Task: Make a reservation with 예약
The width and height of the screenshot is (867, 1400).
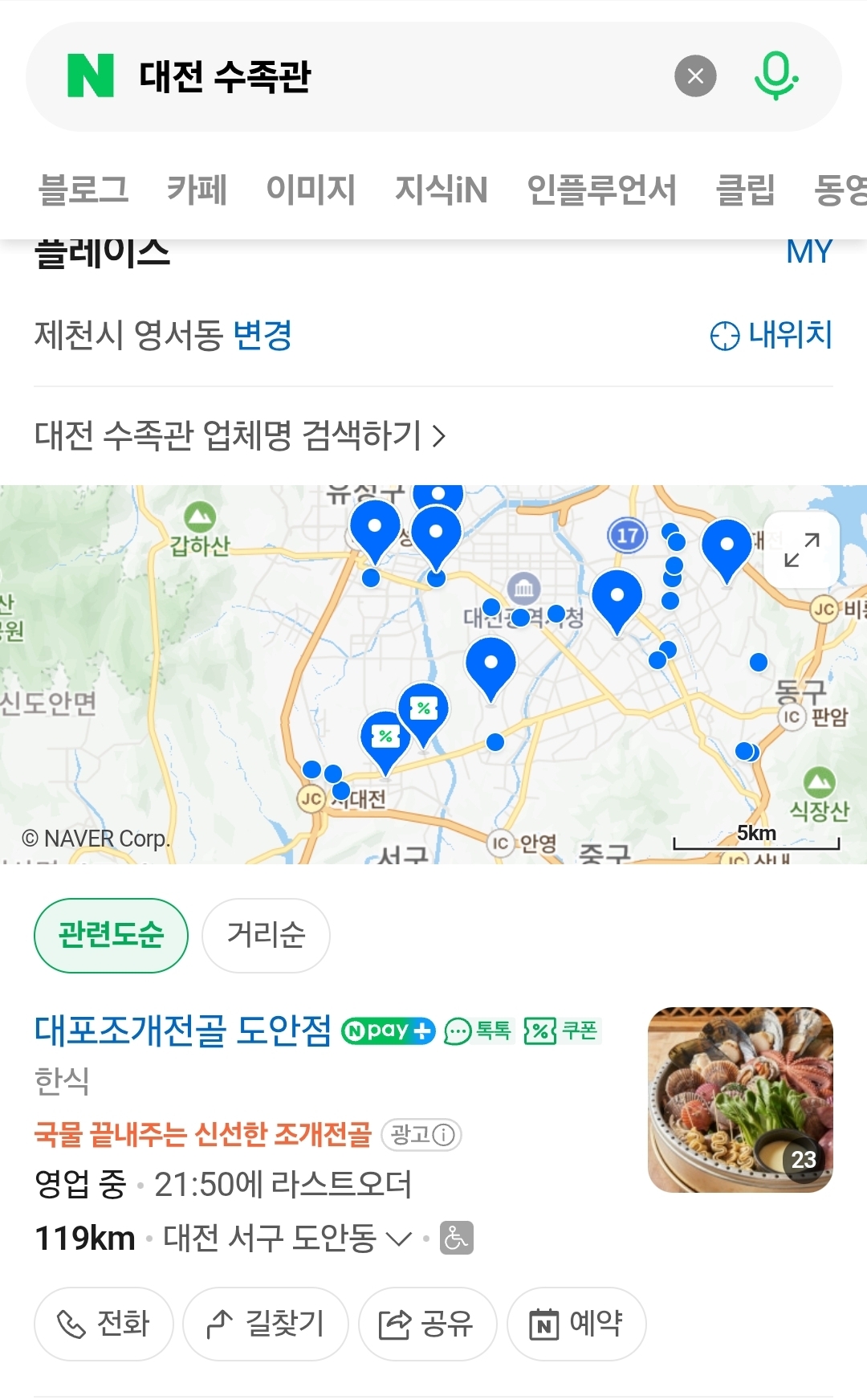Action: coord(576,1324)
